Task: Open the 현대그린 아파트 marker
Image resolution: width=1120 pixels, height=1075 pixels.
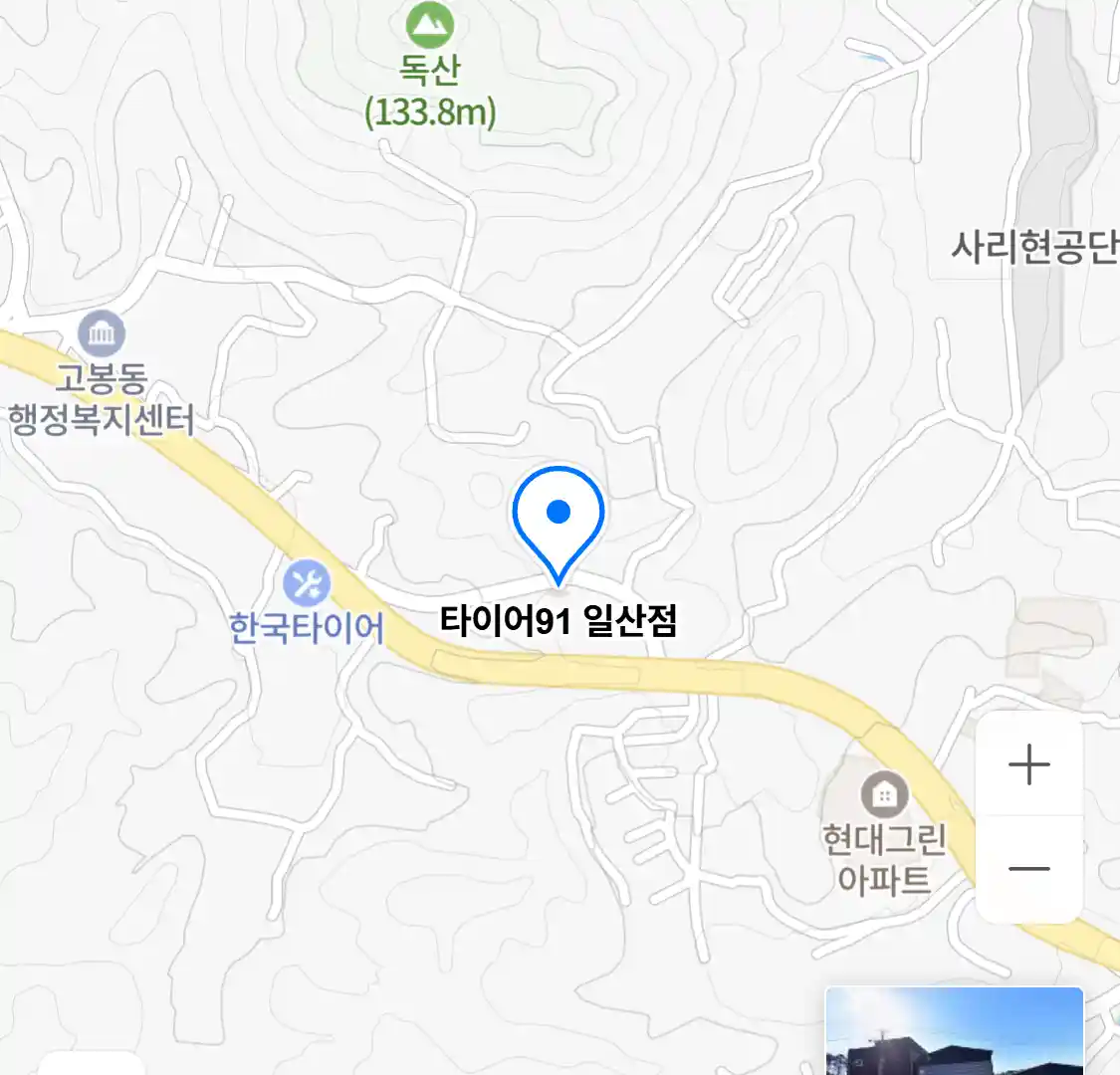Action: [x=883, y=794]
